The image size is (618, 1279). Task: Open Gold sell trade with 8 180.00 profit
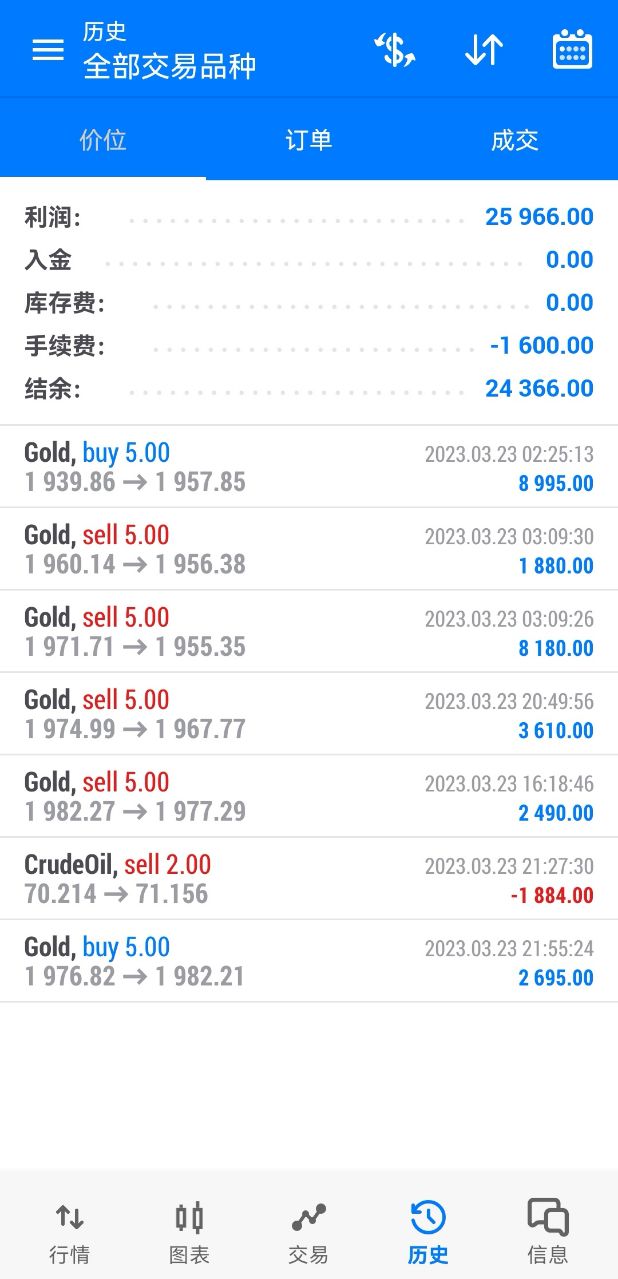(309, 632)
